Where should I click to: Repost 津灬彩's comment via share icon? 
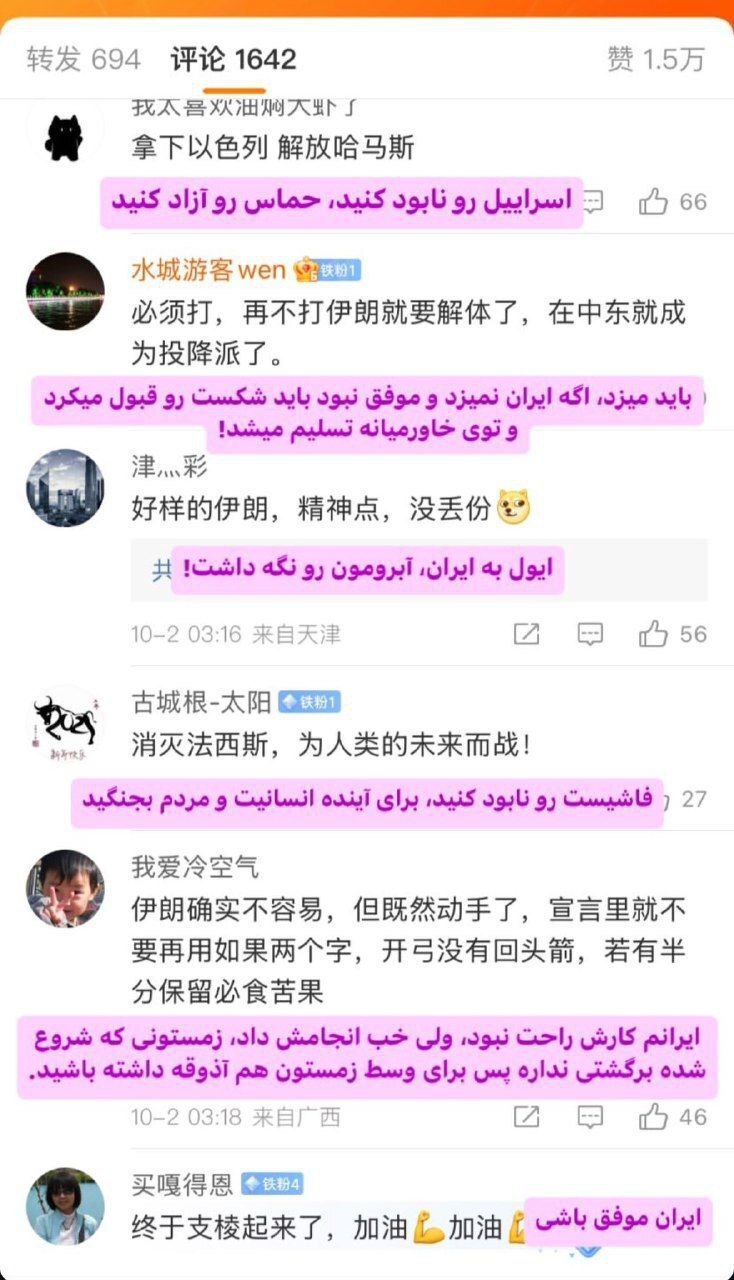point(527,634)
